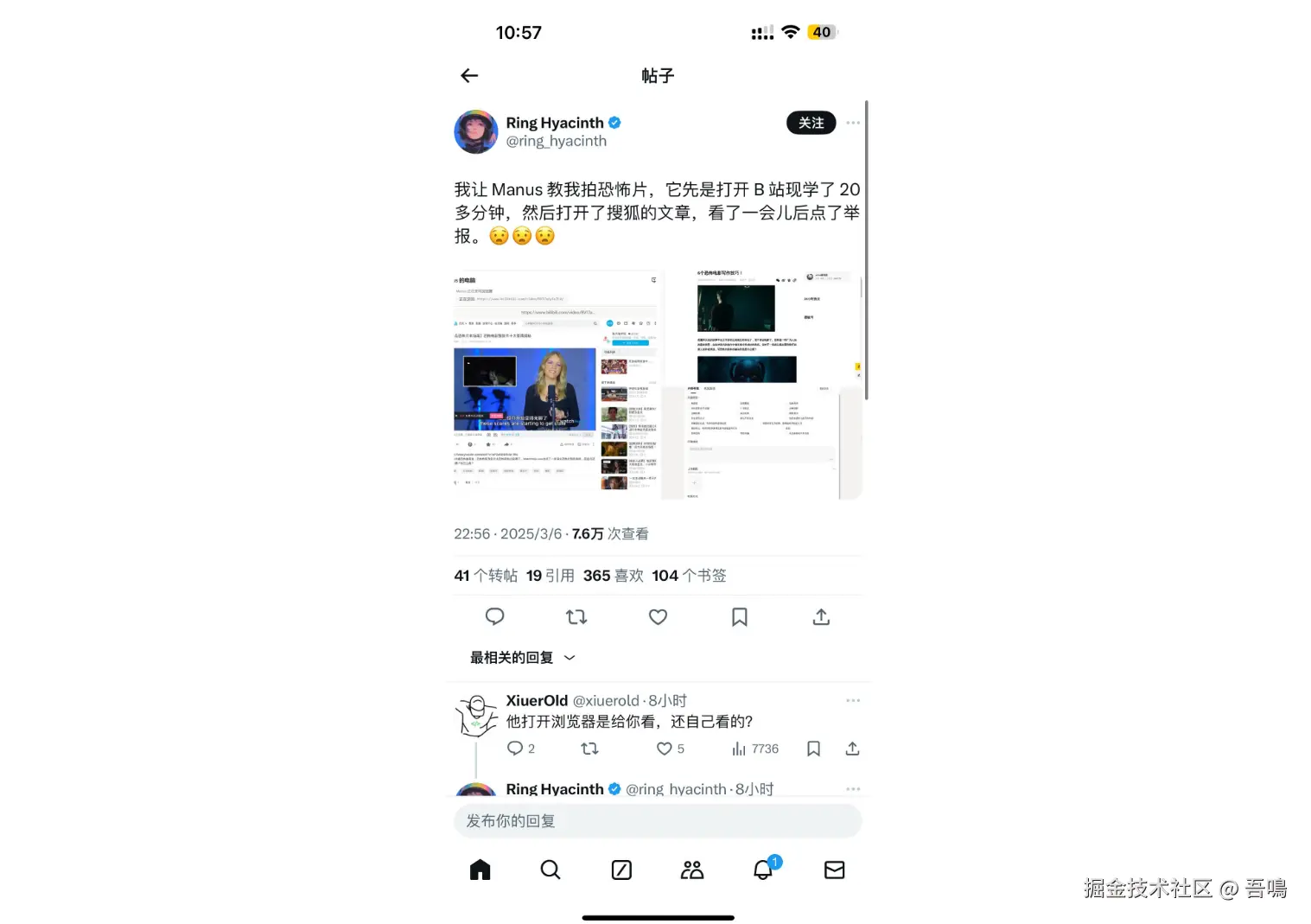Open the Grok tab

(621, 870)
